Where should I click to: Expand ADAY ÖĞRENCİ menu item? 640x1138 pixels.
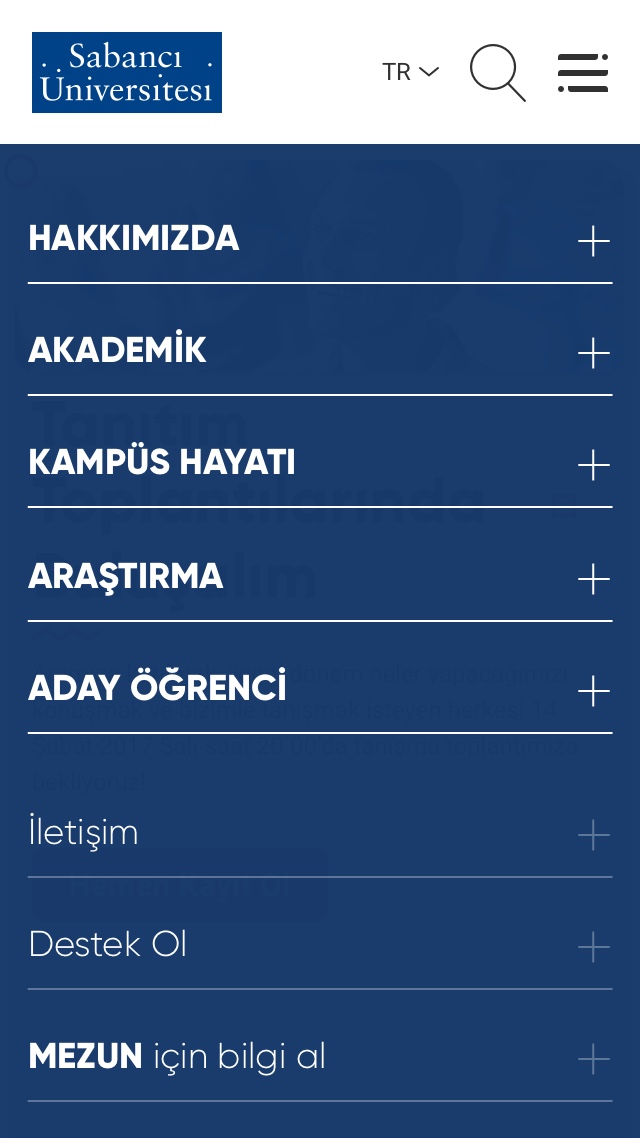click(593, 691)
